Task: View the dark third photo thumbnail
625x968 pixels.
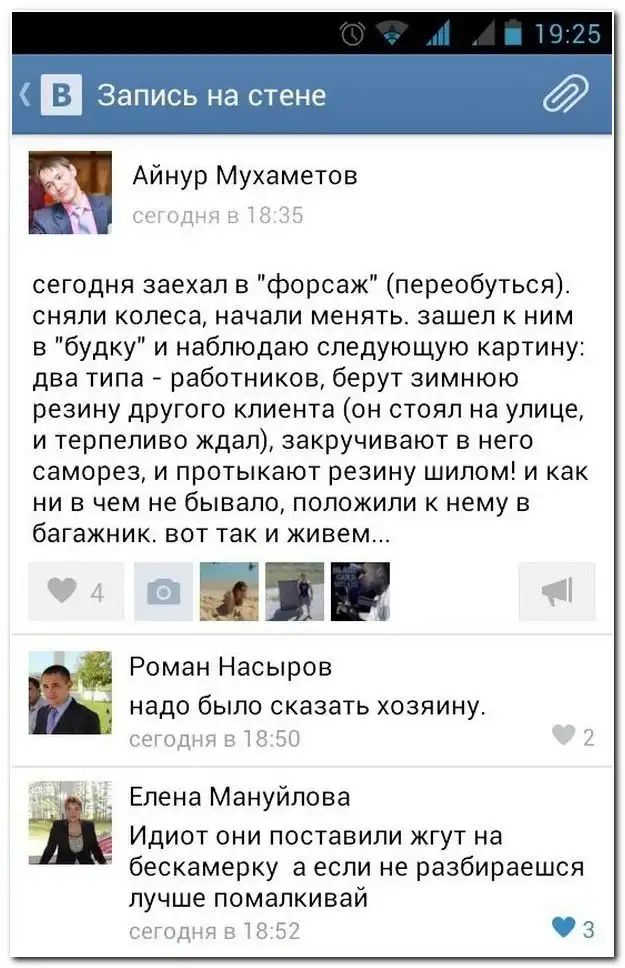Action: click(360, 592)
